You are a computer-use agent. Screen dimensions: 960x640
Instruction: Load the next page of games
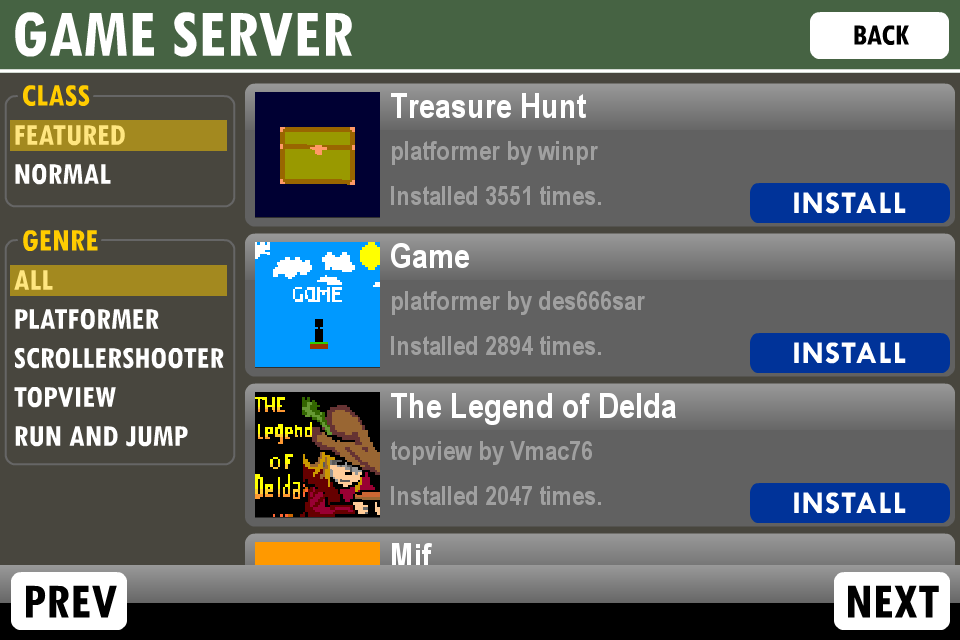tap(891, 601)
